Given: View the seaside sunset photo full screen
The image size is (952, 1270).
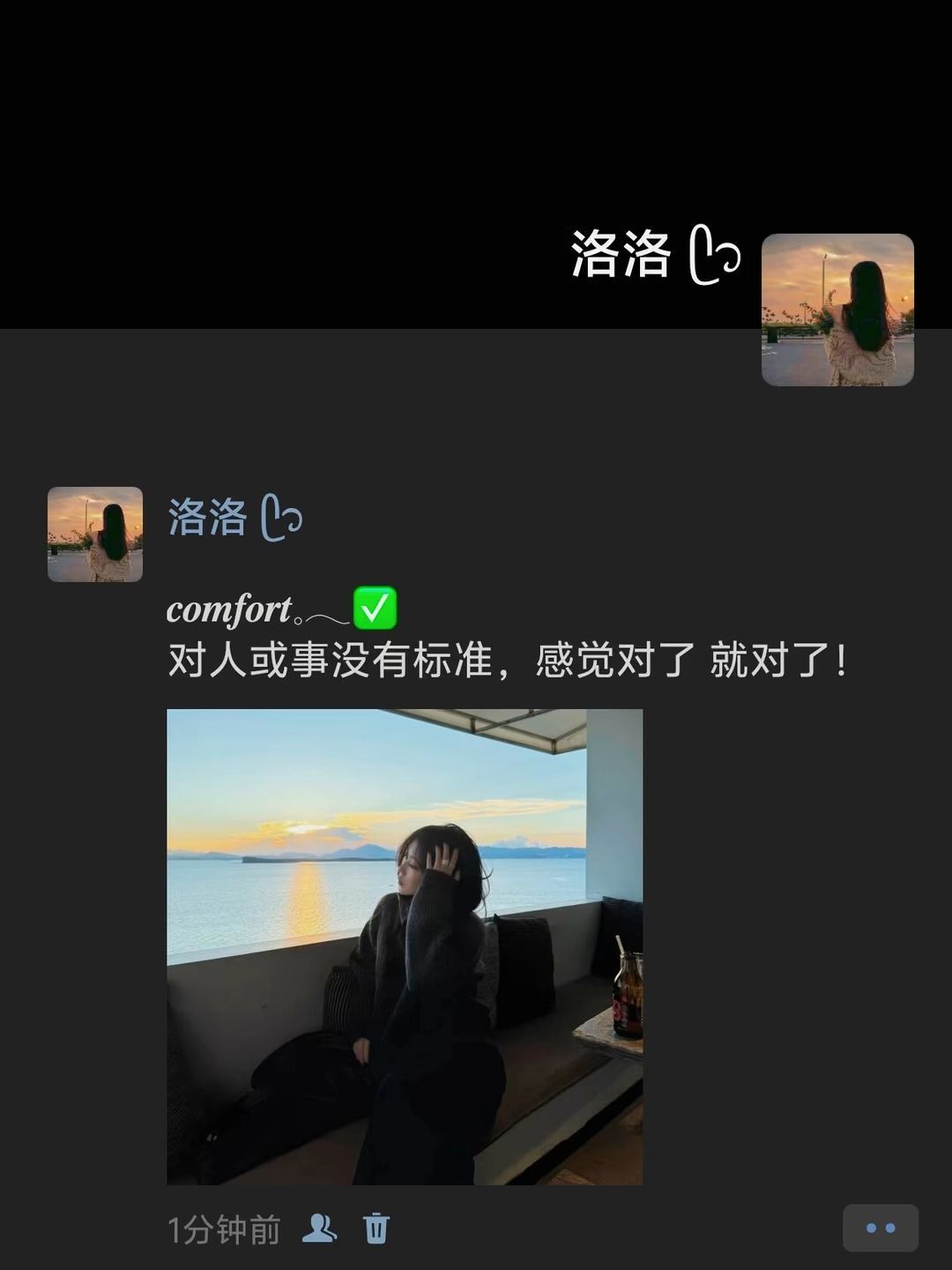Looking at the screenshot, I should pos(405,946).
